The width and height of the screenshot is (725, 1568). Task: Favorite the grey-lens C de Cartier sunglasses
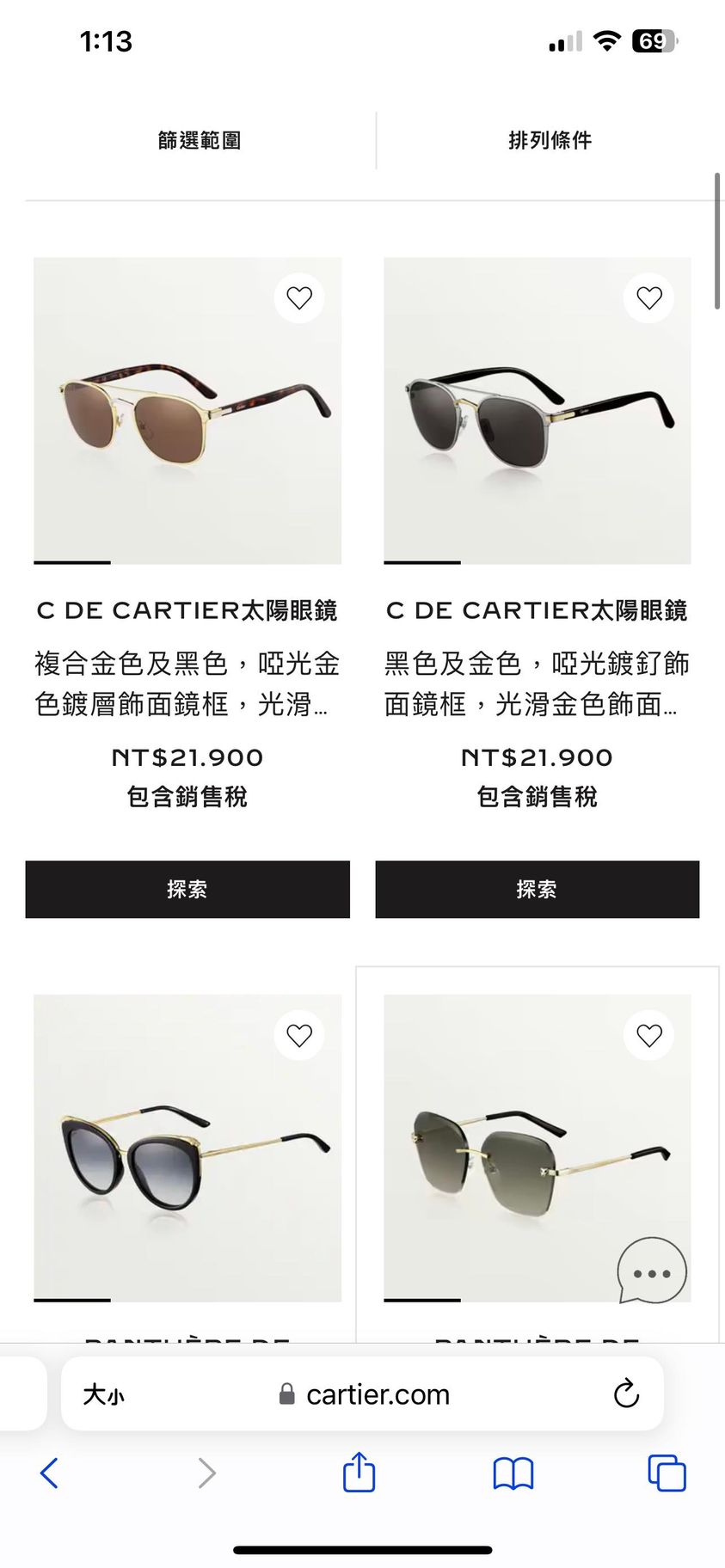coord(649,298)
